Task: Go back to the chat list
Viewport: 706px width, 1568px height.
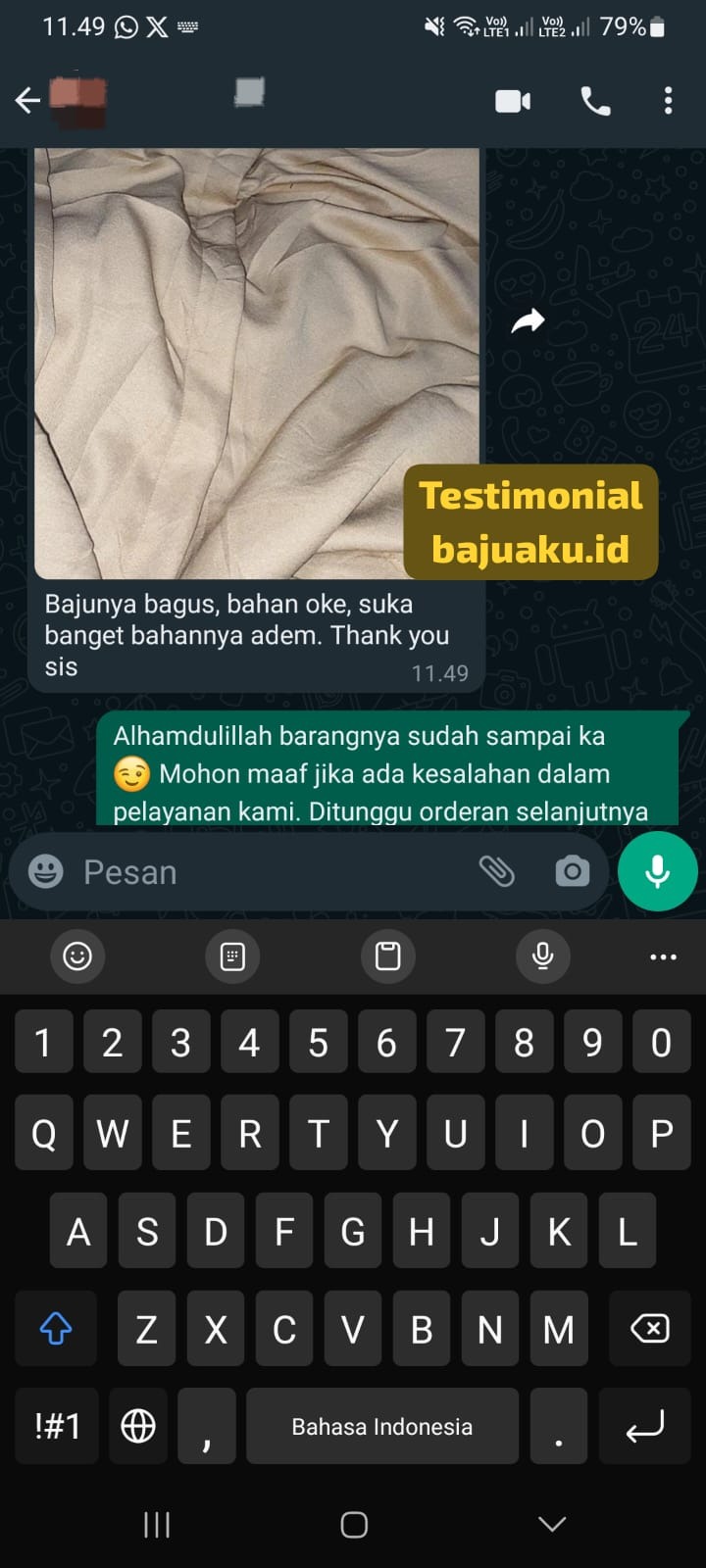Action: click(x=27, y=100)
